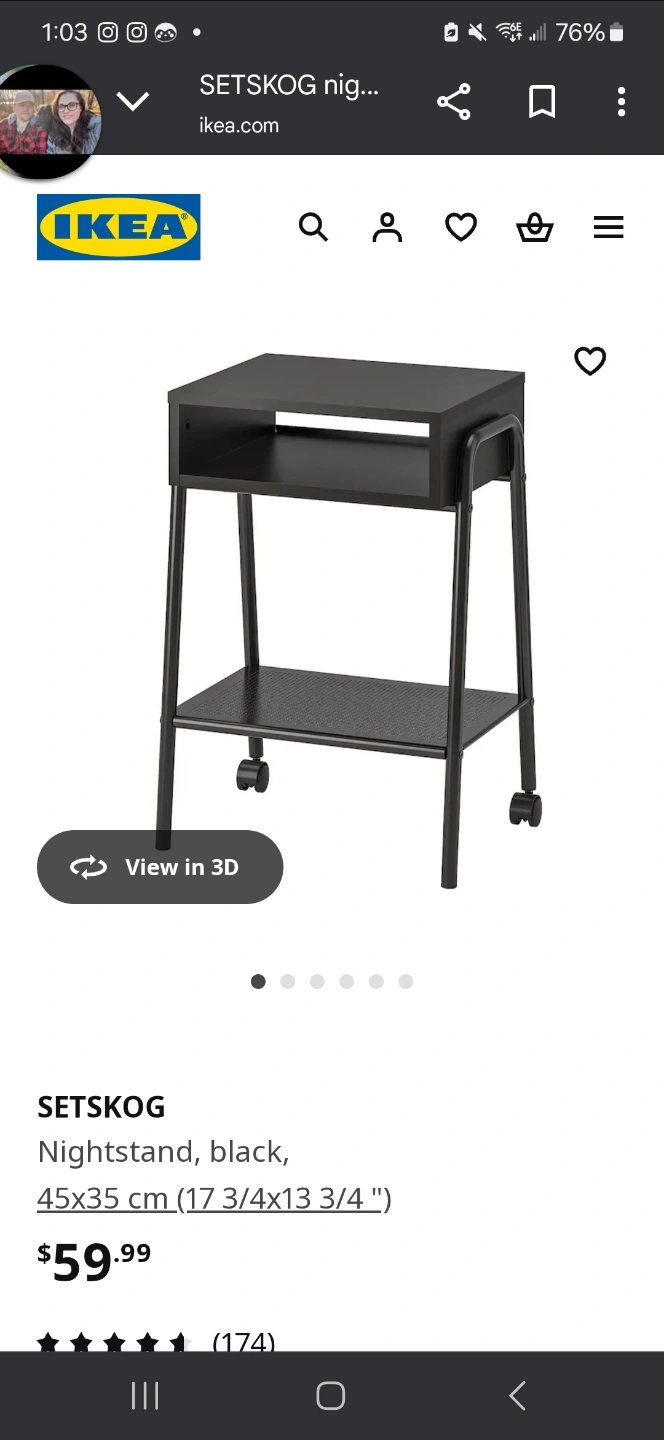Open the 45x35 cm measurements link
This screenshot has height=1440, width=664.
click(214, 1198)
